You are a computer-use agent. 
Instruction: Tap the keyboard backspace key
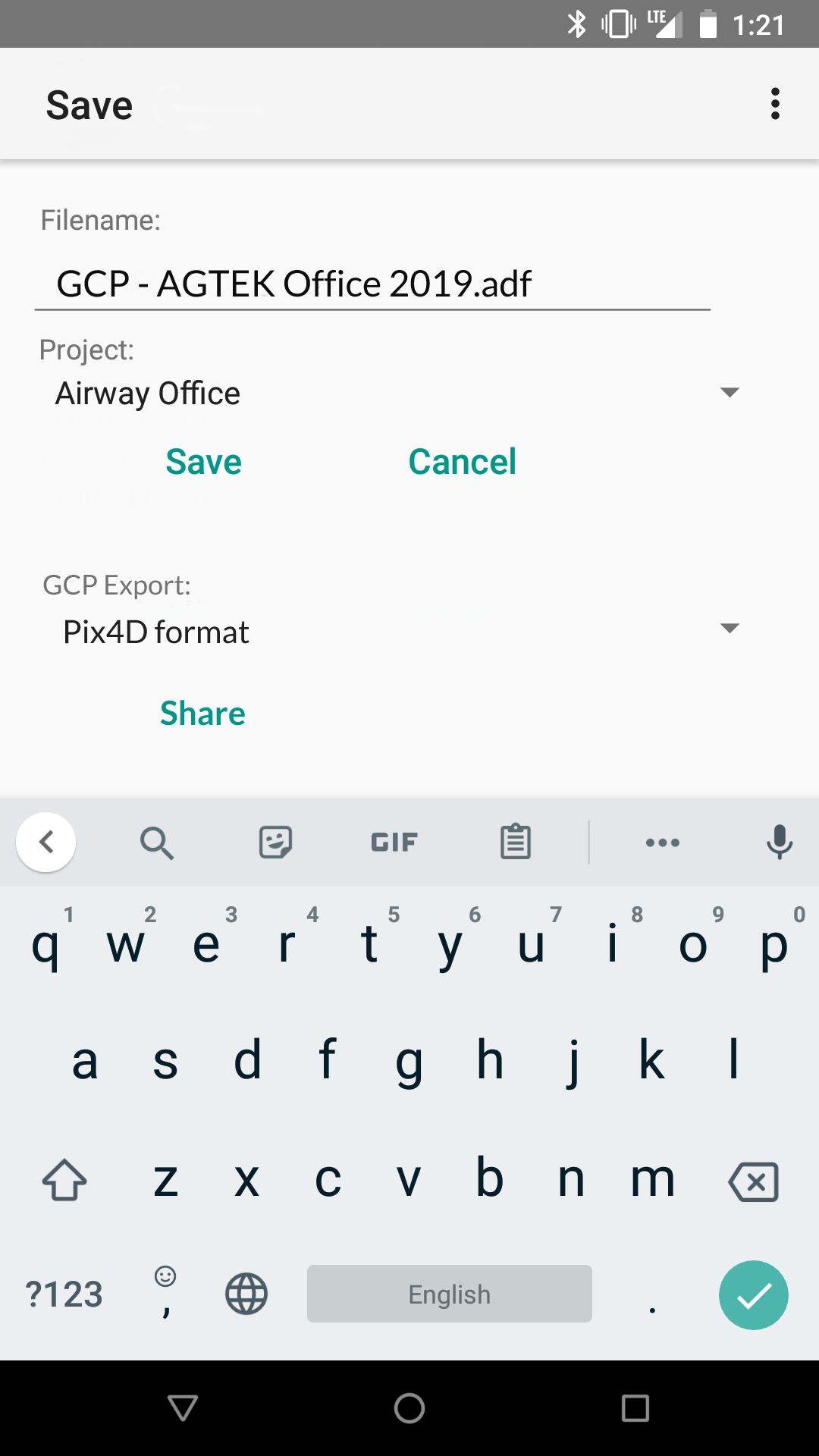coord(752,1181)
